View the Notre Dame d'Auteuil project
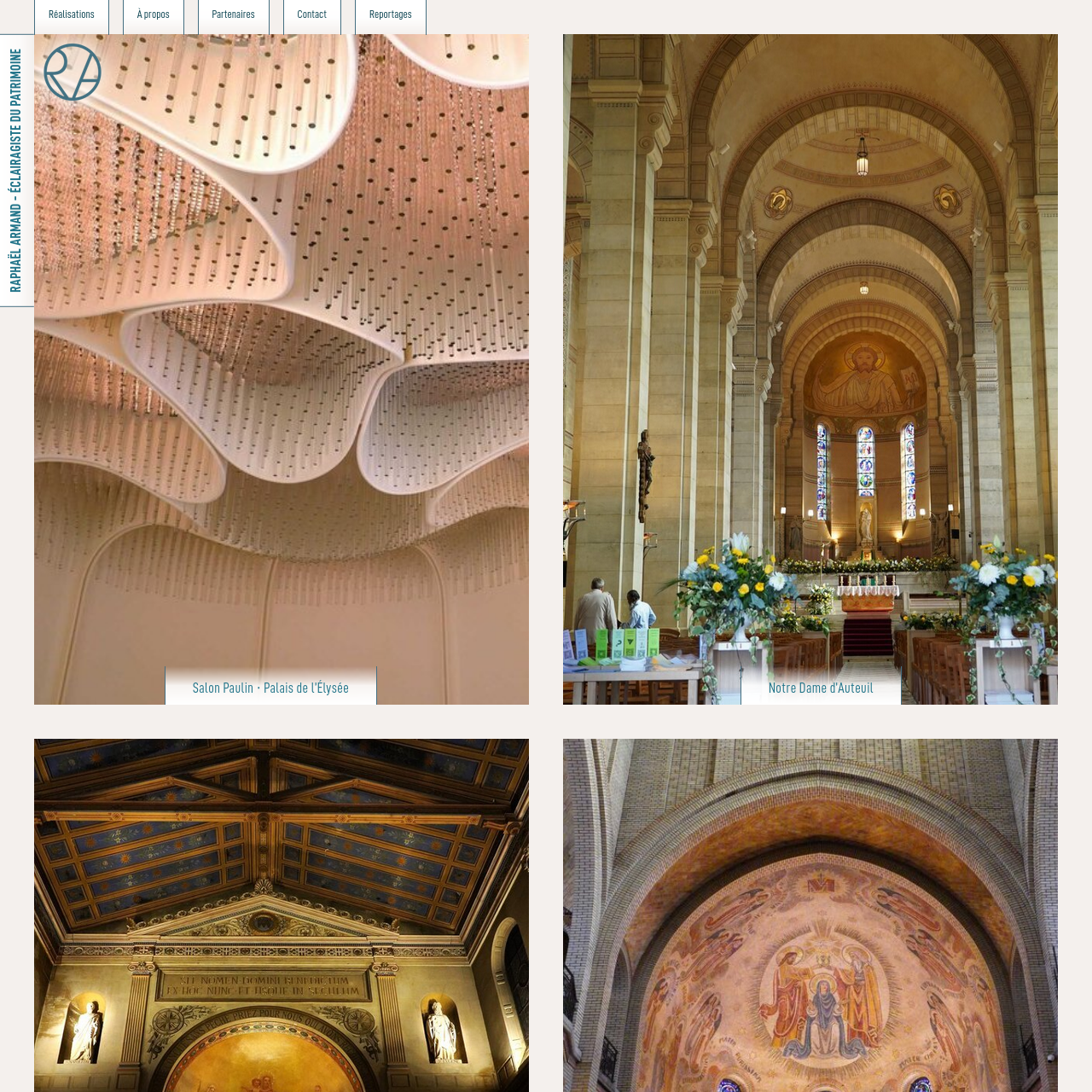The width and height of the screenshot is (1092, 1092). click(820, 688)
